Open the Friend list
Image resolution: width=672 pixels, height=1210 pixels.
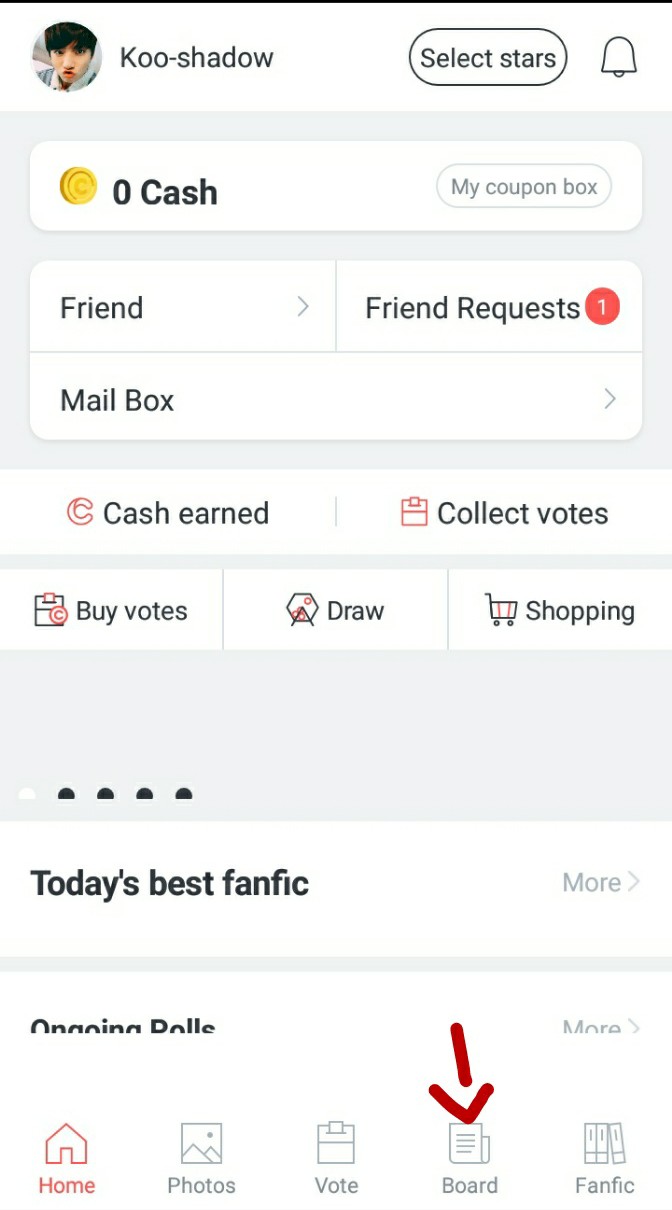point(183,308)
